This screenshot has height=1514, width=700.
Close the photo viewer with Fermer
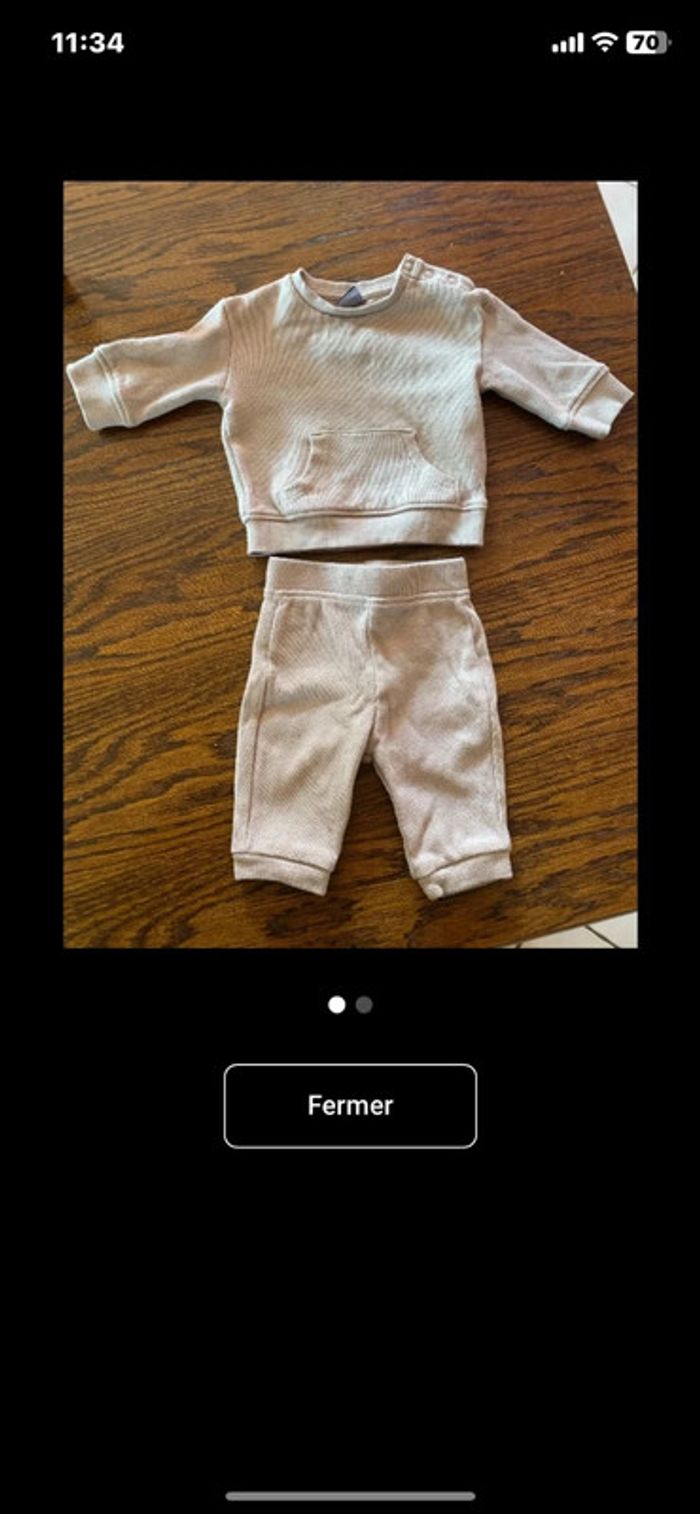pyautogui.click(x=350, y=1105)
